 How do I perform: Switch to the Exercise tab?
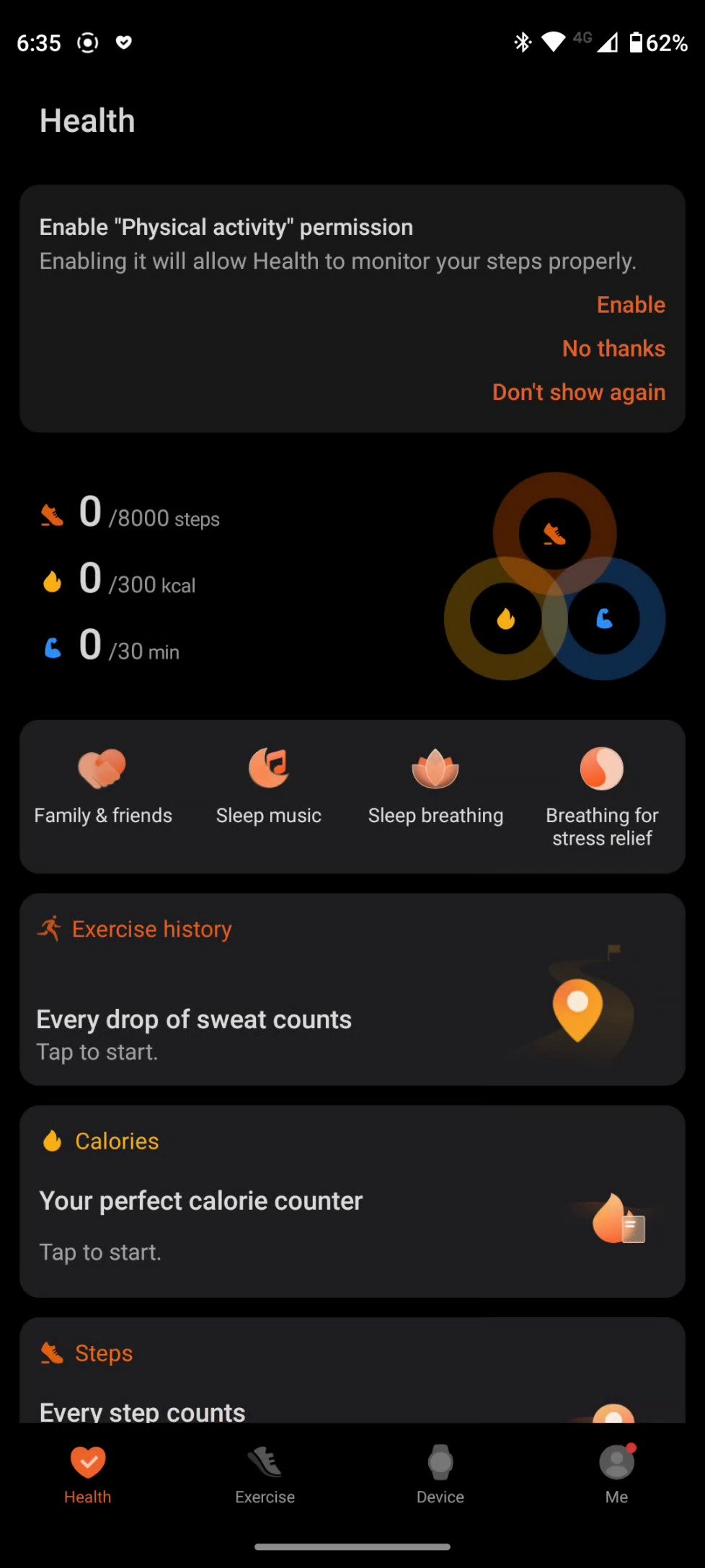[265, 1474]
